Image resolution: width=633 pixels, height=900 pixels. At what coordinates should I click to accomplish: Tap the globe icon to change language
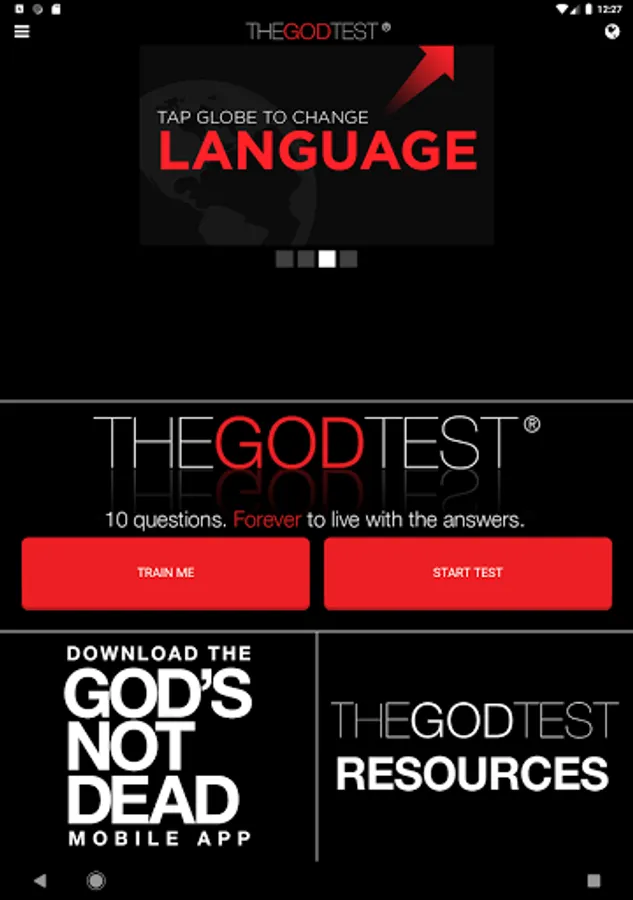612,32
